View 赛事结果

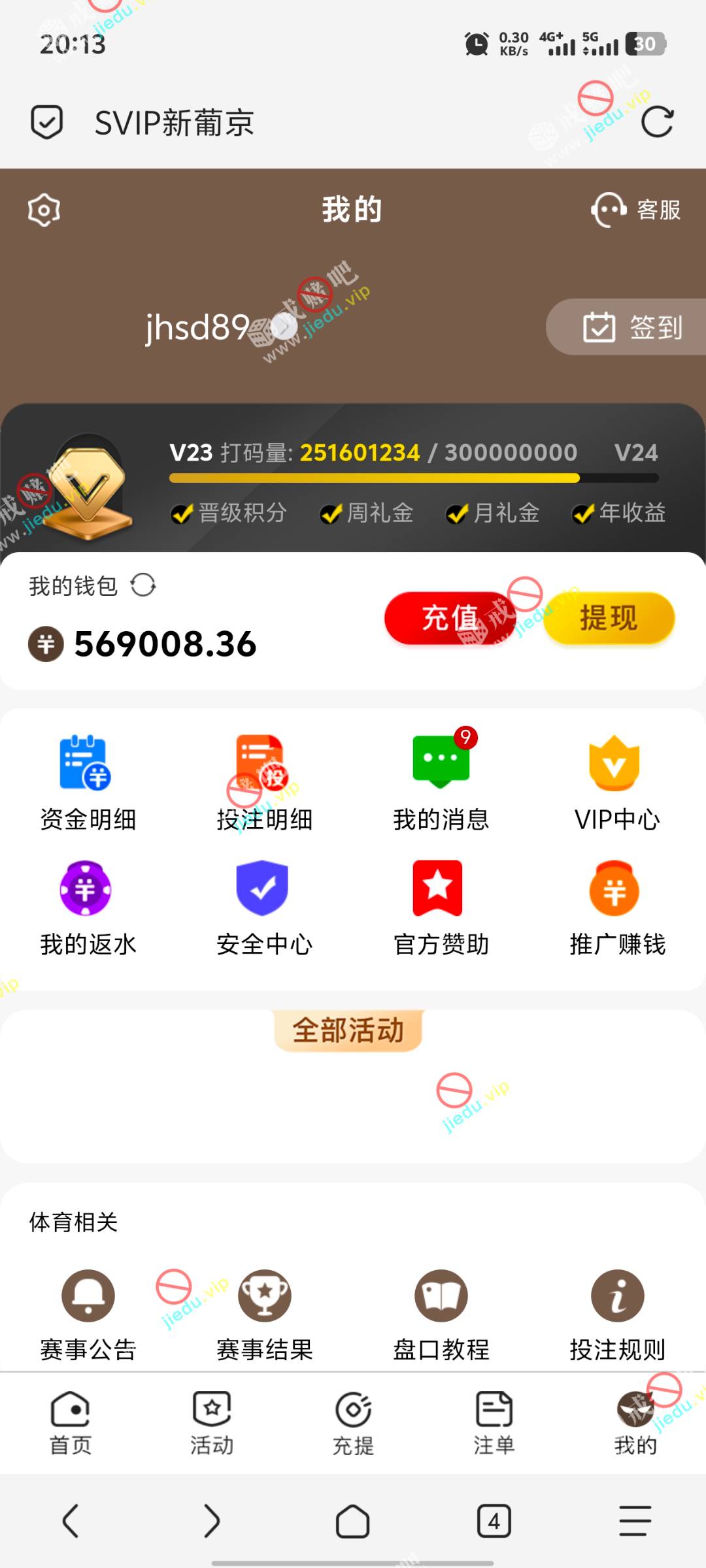coord(264,1315)
